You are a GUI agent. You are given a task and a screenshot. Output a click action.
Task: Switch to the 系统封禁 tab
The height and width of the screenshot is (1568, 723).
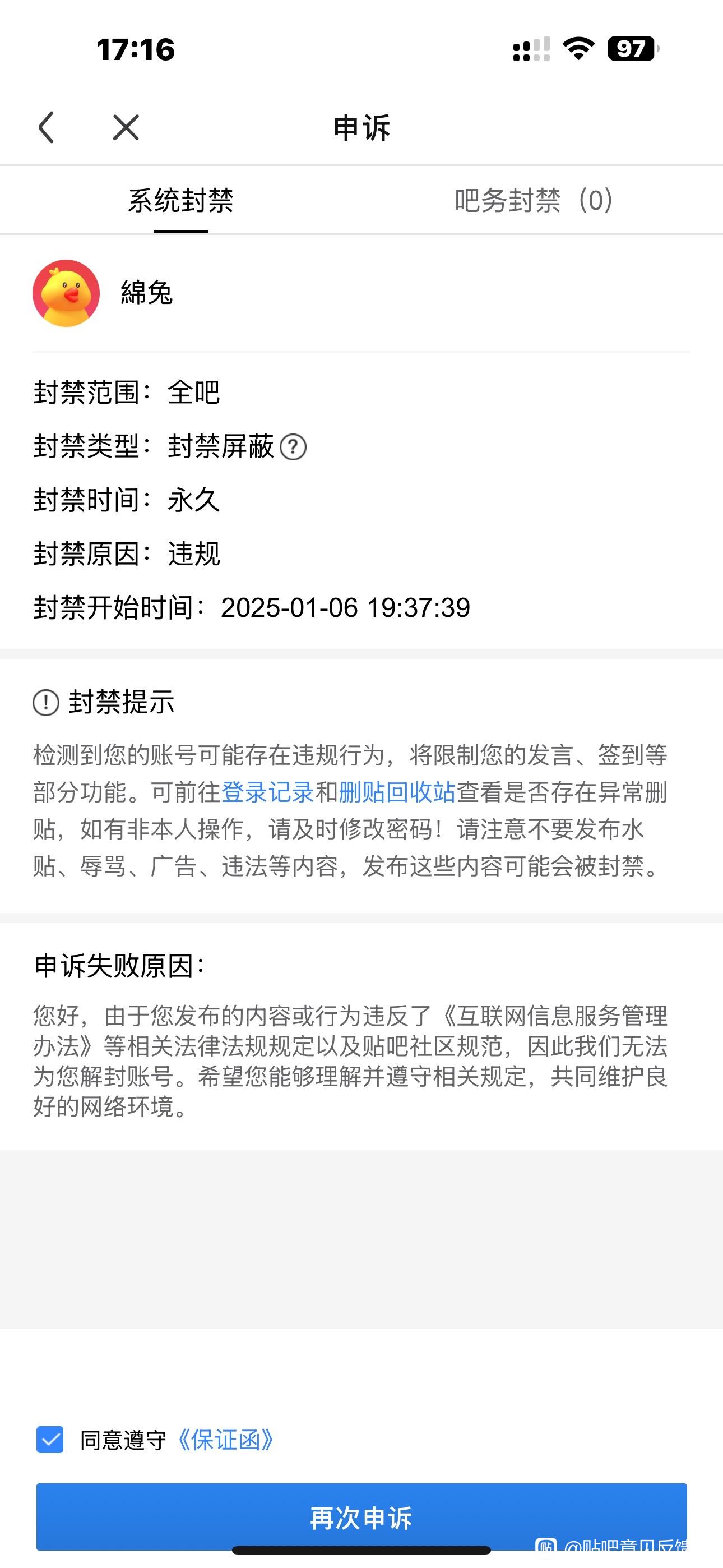180,201
